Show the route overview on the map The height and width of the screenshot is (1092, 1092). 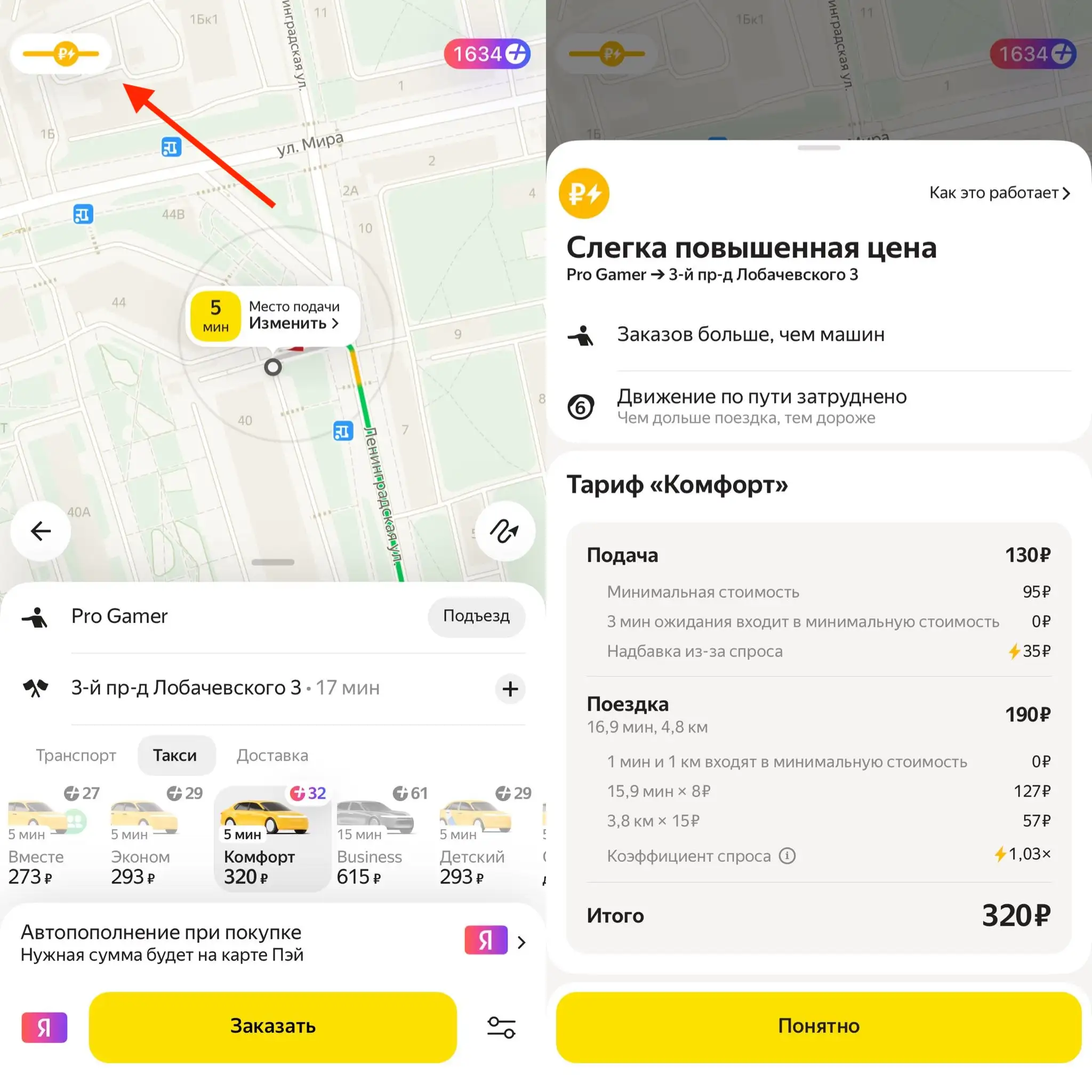pyautogui.click(x=504, y=531)
